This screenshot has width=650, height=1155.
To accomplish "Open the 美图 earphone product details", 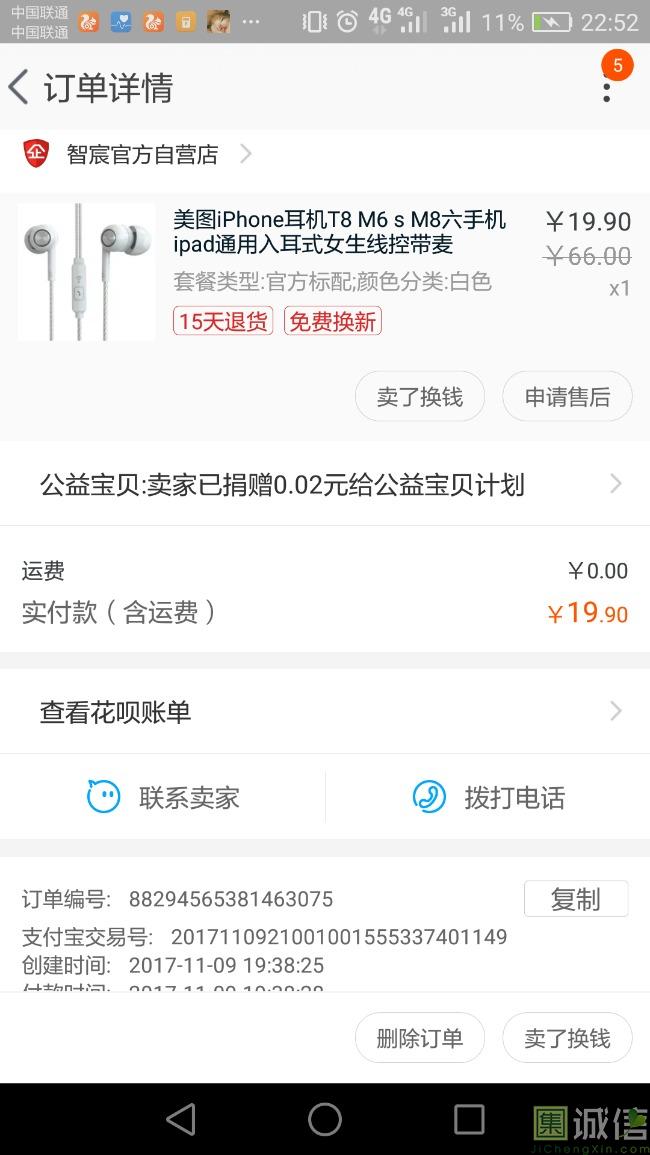I will (339, 232).
